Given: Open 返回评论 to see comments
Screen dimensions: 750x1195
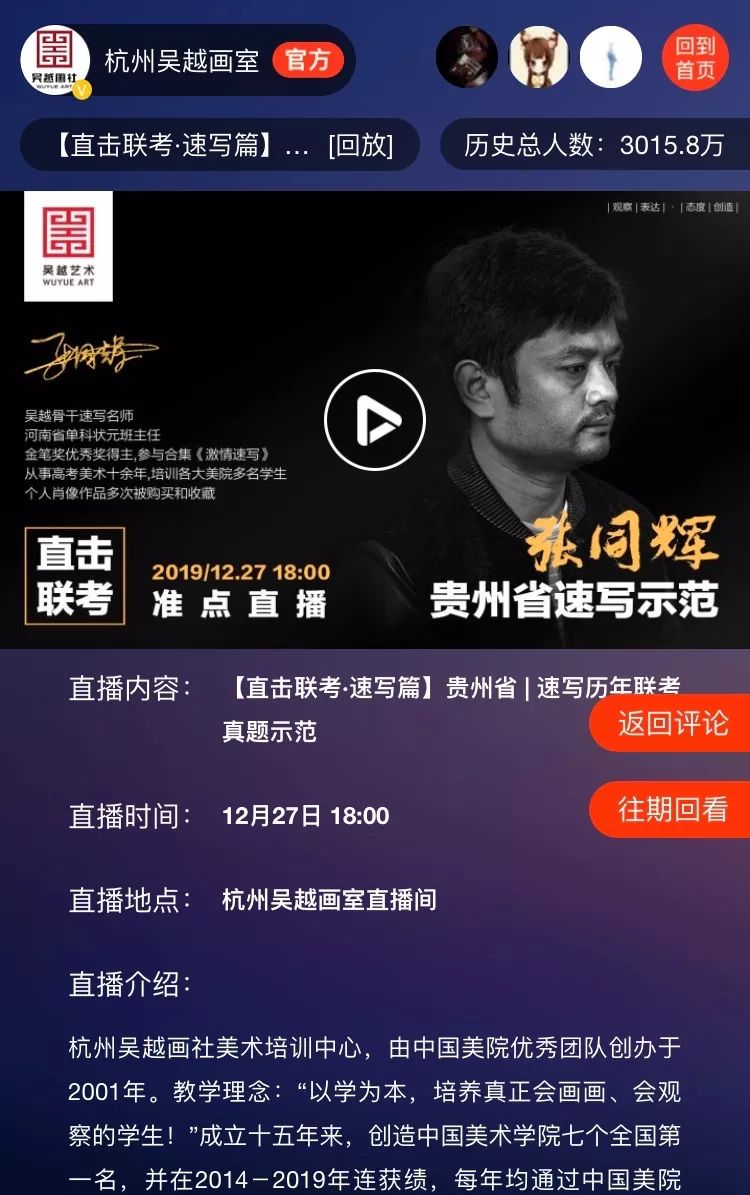Looking at the screenshot, I should point(672,723).
